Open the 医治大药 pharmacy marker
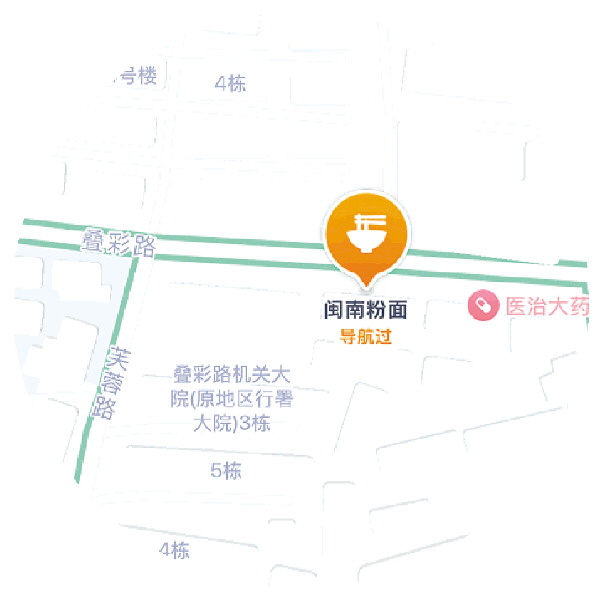 (x=485, y=306)
